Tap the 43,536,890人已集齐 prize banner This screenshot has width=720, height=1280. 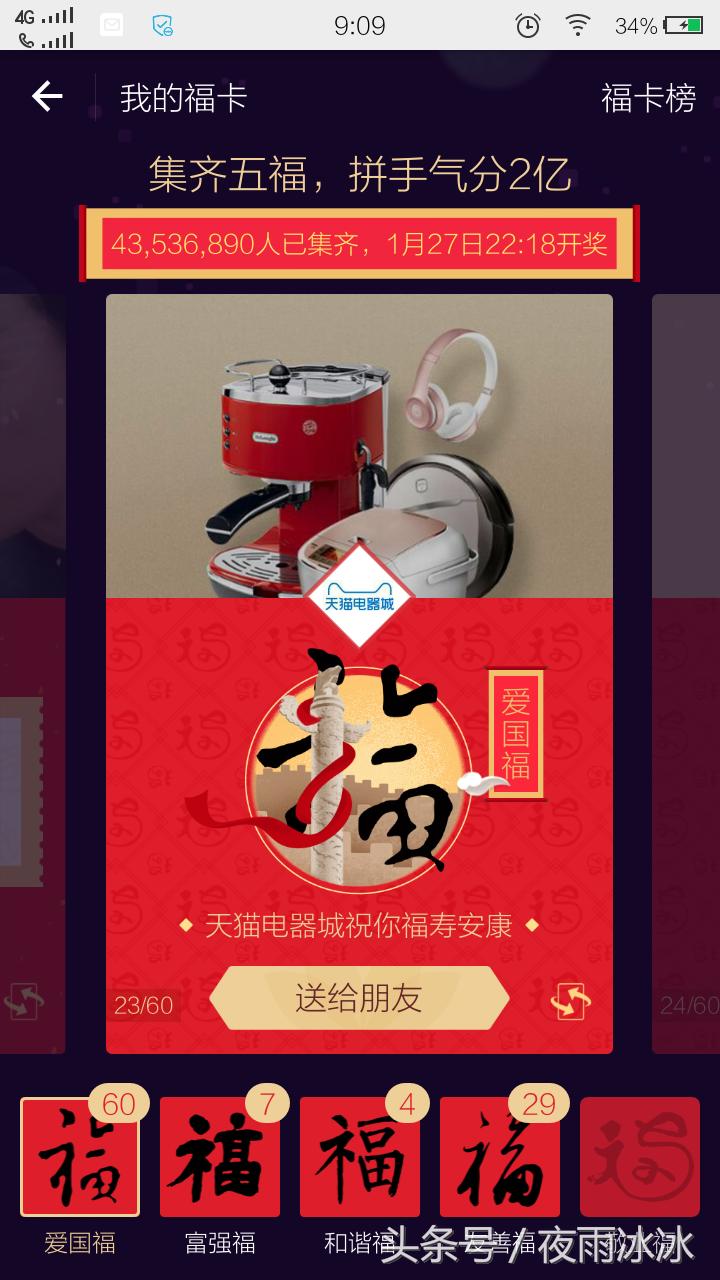360,243
